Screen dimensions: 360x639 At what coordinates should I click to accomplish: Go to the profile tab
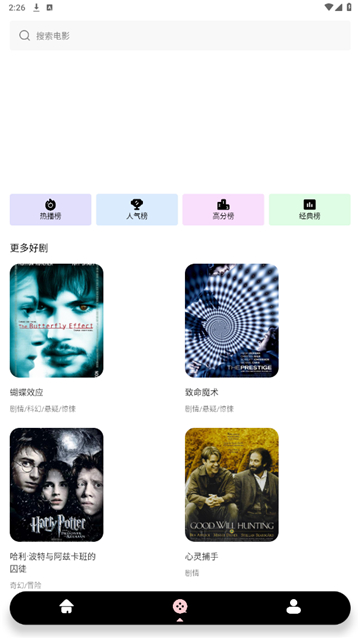pos(293,606)
